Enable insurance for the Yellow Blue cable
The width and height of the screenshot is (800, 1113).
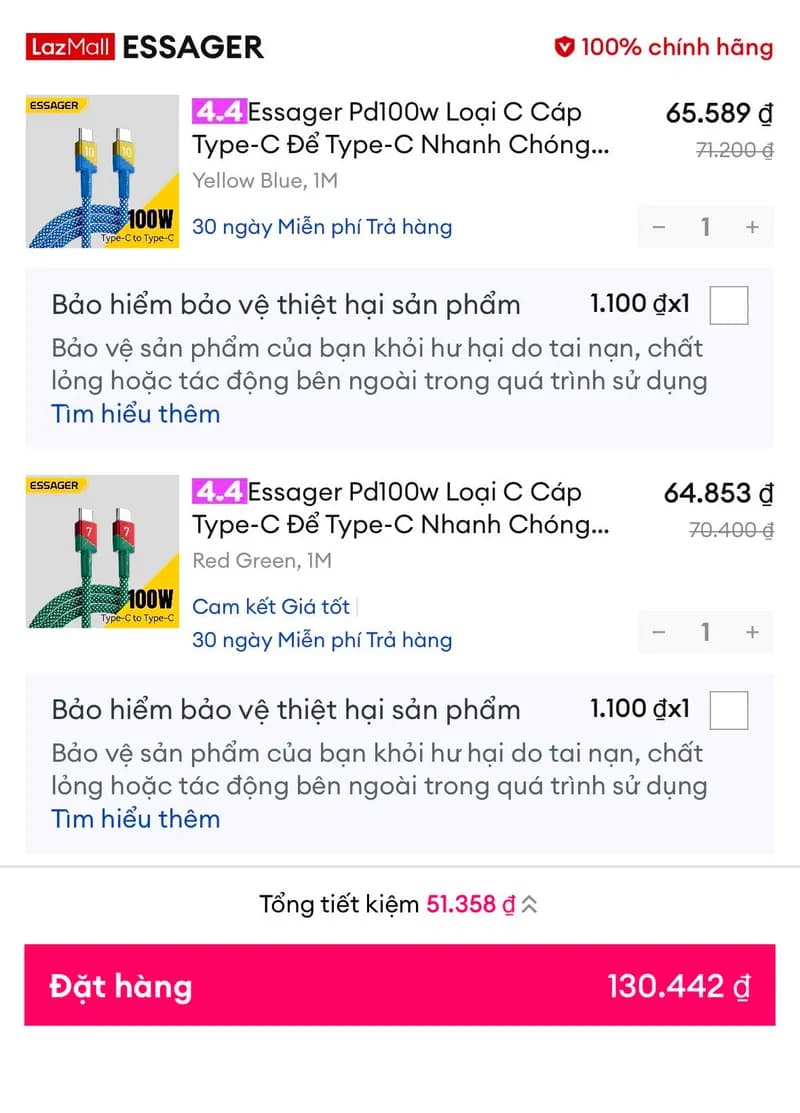click(729, 306)
